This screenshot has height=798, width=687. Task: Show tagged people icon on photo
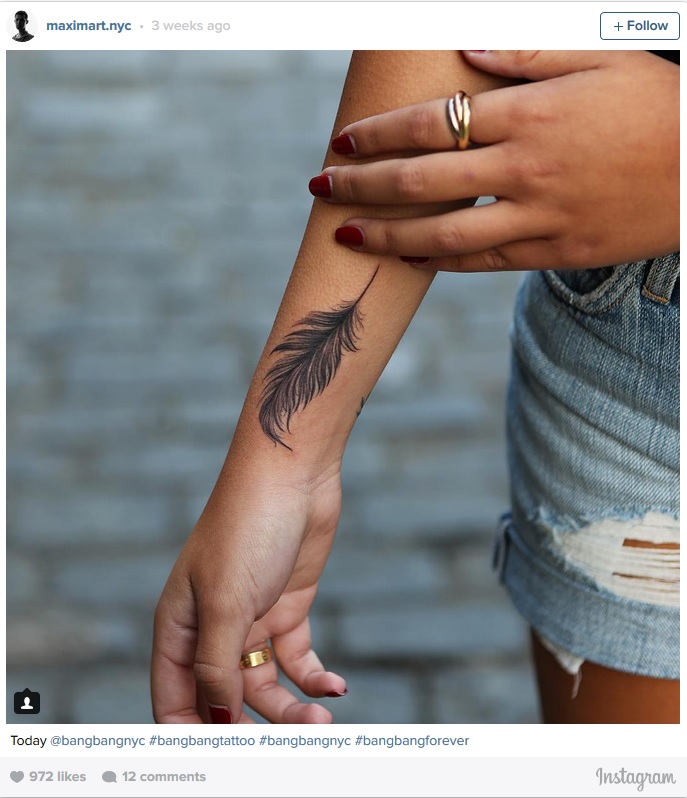coord(27,702)
